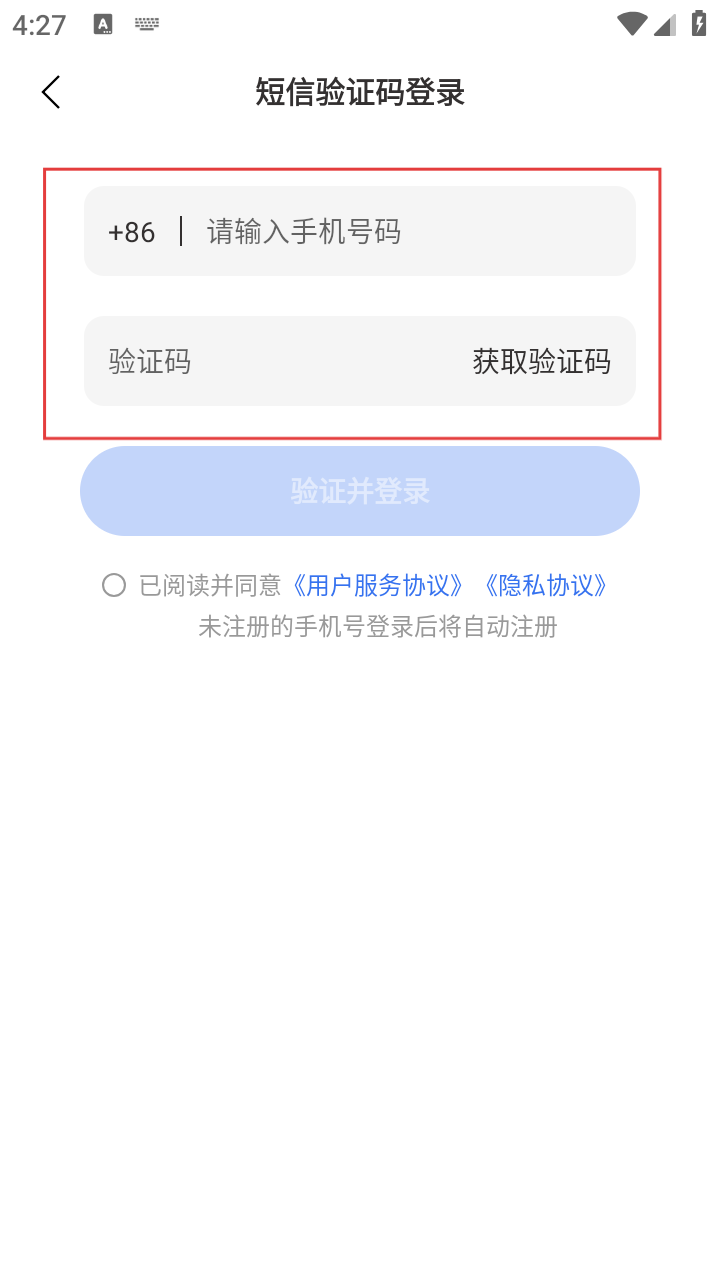The height and width of the screenshot is (1280, 720).
Task: Open the 隐私协议 link
Action: click(x=545, y=585)
